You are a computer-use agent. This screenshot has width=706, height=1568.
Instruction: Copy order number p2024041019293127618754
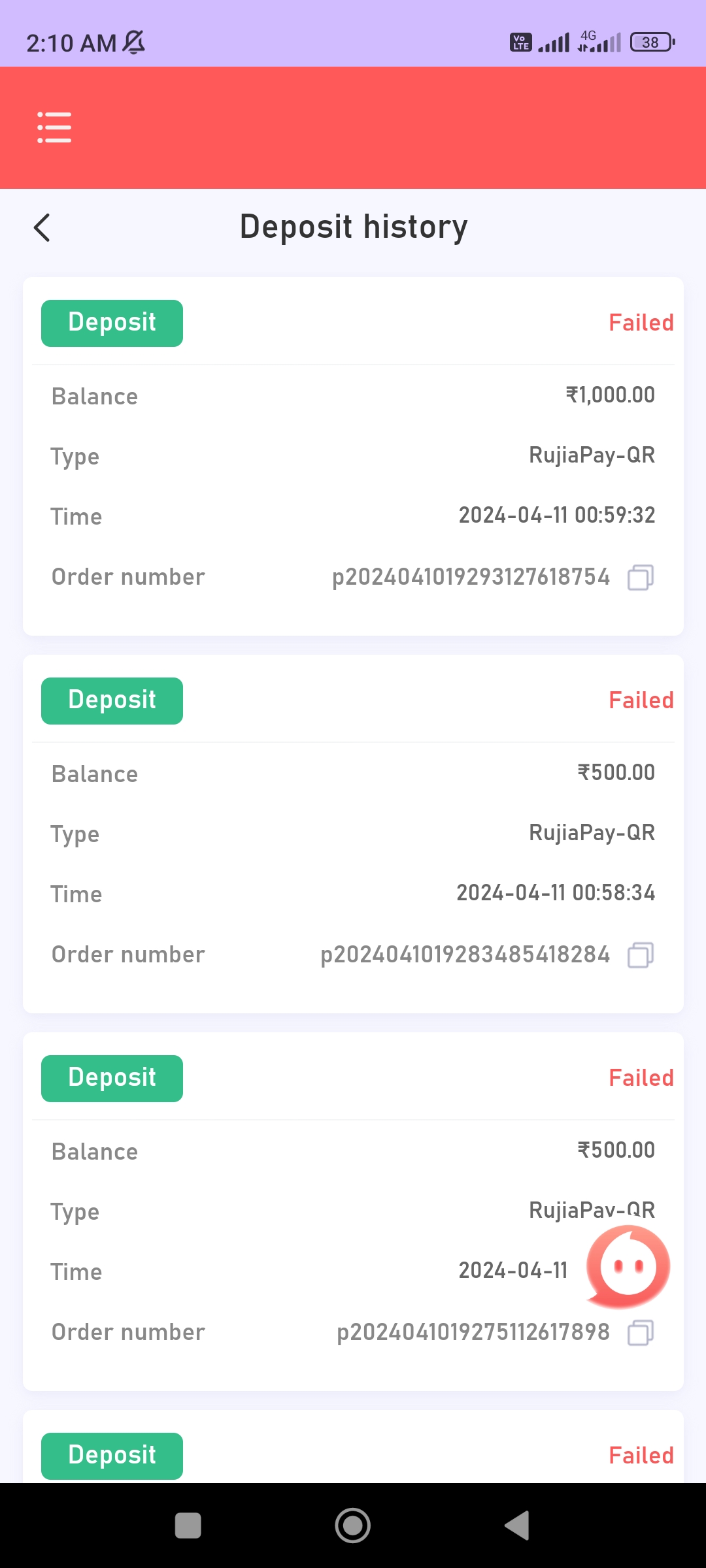coord(640,578)
